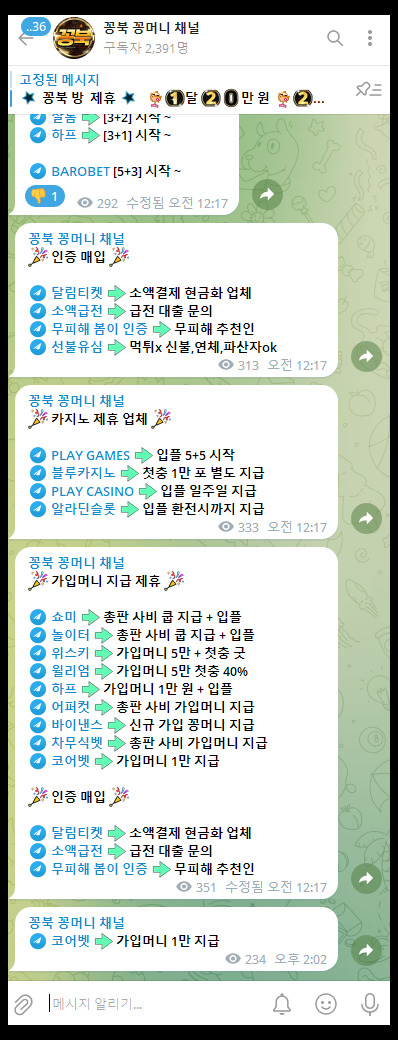This screenshot has width=398, height=1040.
Task: Share the 카지노 제휴 업체 message
Action: tap(366, 519)
